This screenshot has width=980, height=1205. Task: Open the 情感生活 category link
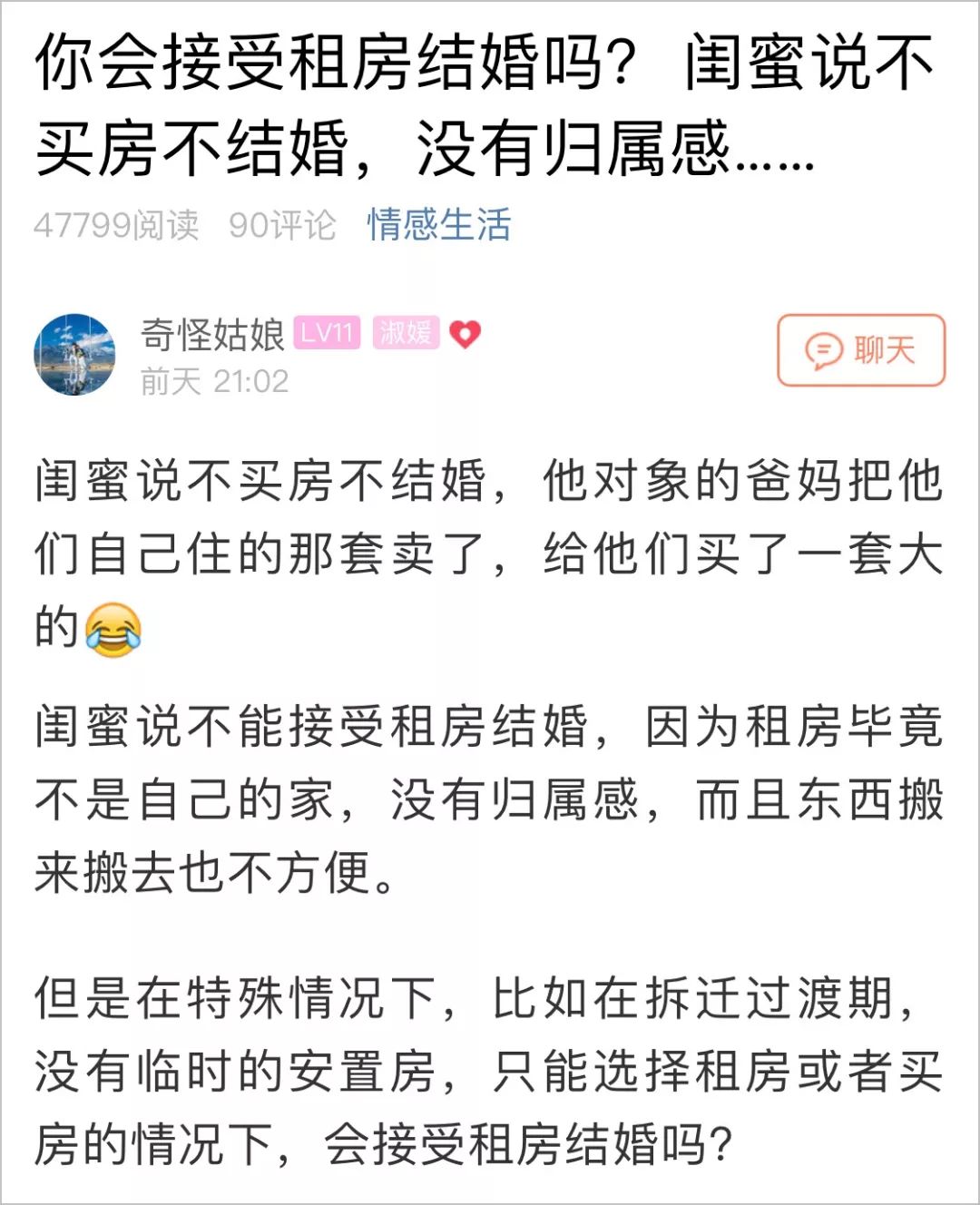point(439,225)
